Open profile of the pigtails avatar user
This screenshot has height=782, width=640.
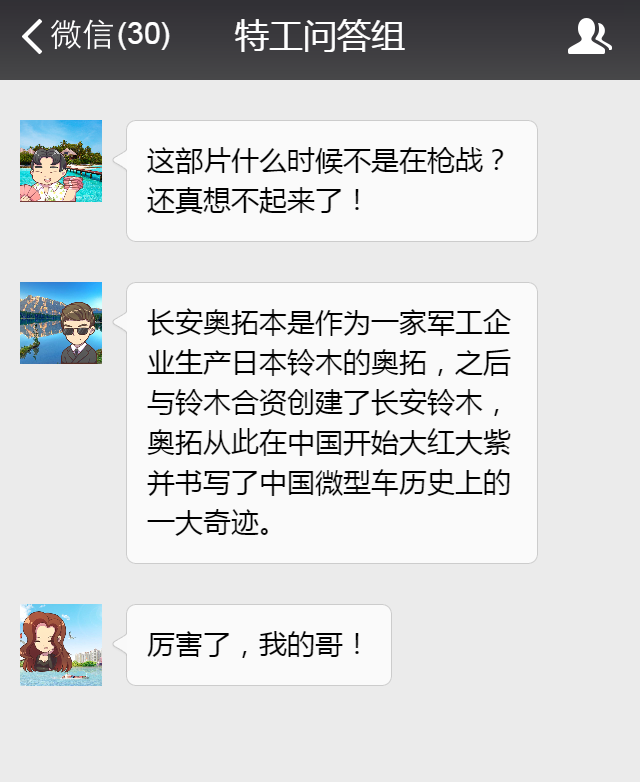(x=61, y=161)
